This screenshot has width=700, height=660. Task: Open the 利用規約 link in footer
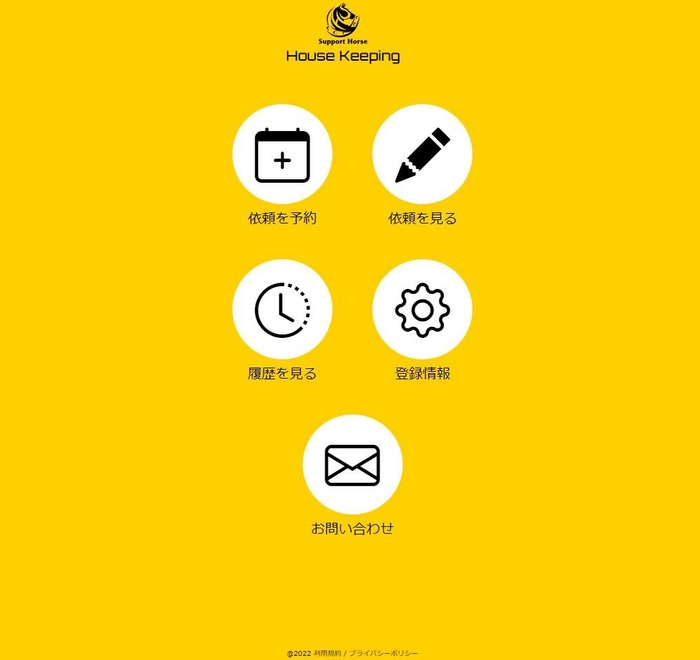tap(328, 653)
